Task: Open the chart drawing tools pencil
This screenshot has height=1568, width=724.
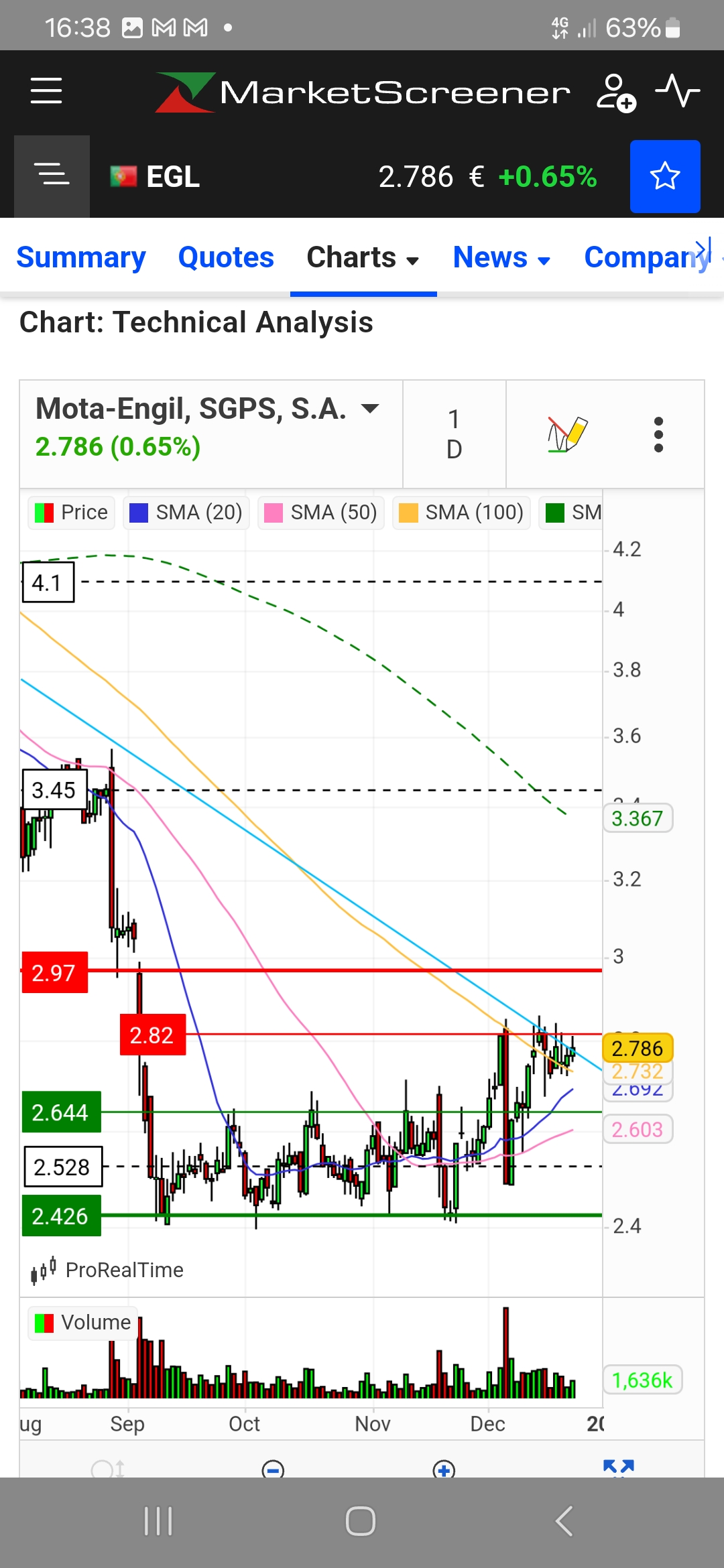Action: tap(566, 434)
